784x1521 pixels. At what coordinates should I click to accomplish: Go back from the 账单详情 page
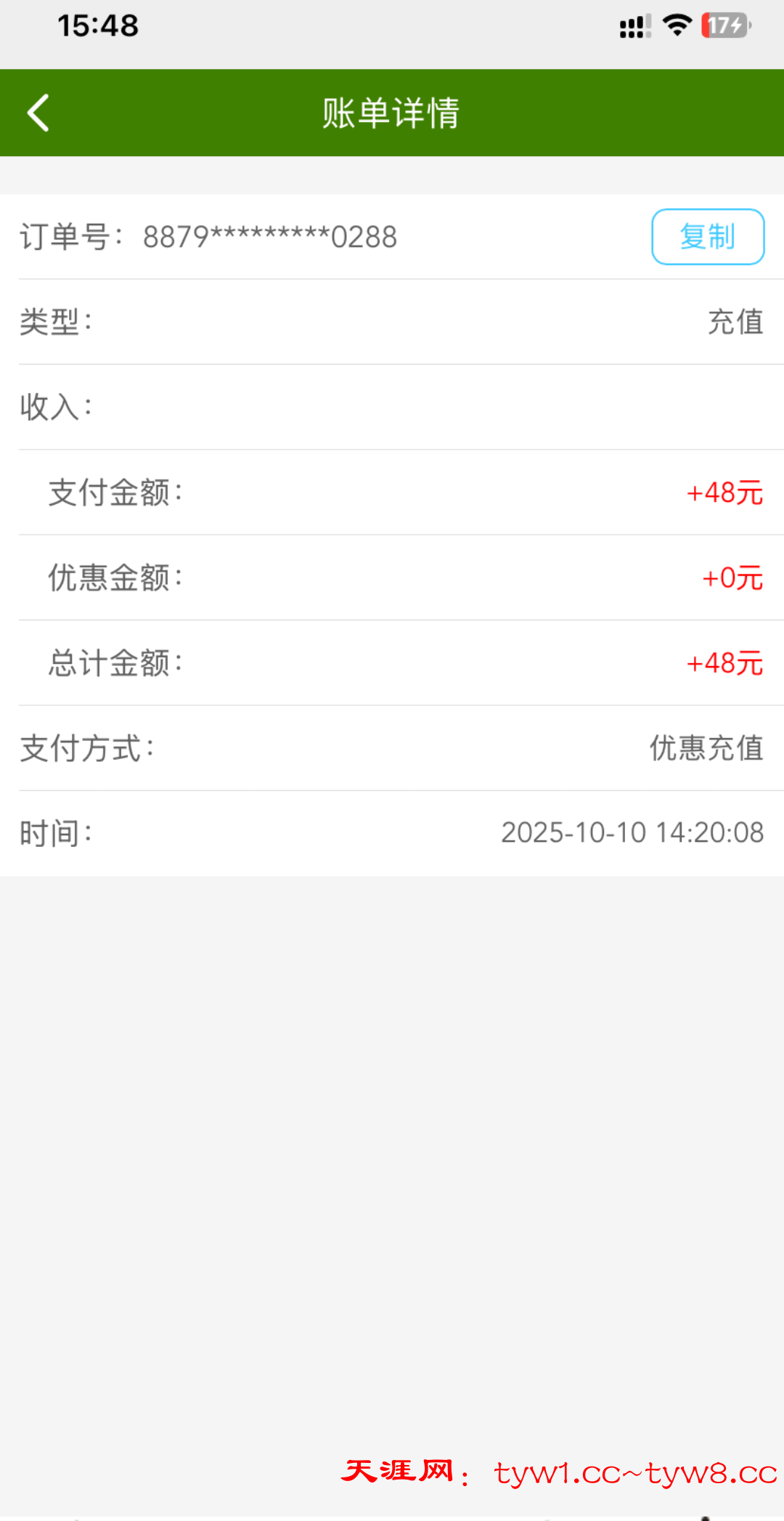tap(38, 113)
